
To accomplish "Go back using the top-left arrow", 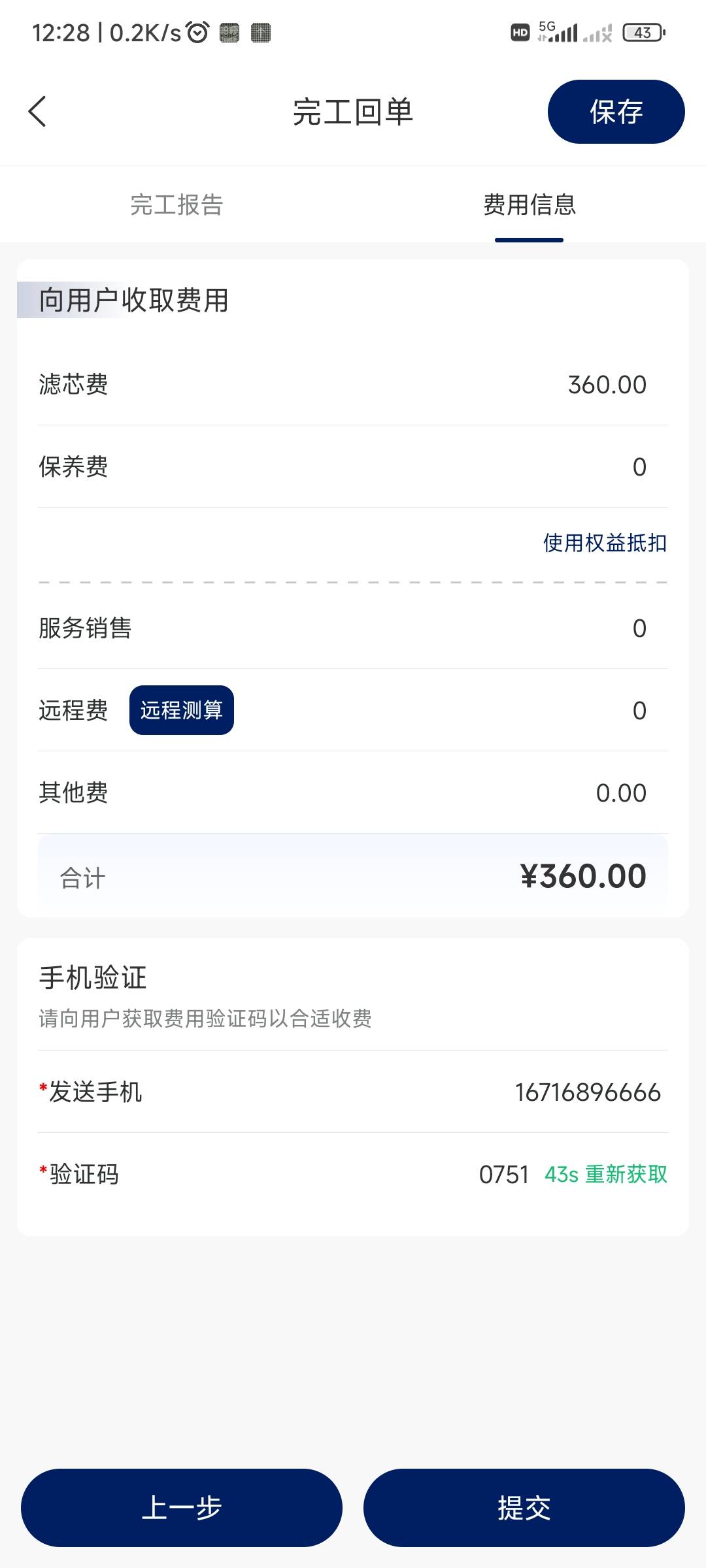I will point(38,112).
